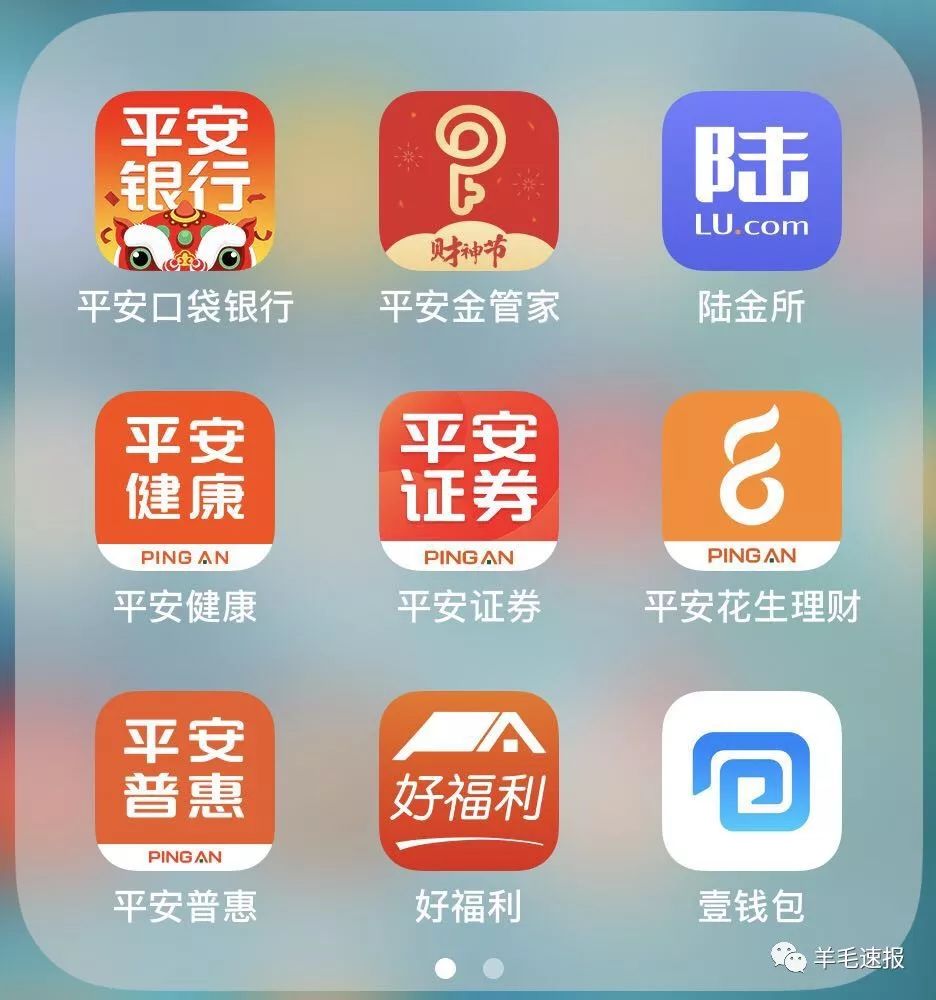Open the 陆金所 app
936x1000 pixels.
pyautogui.click(x=751, y=181)
